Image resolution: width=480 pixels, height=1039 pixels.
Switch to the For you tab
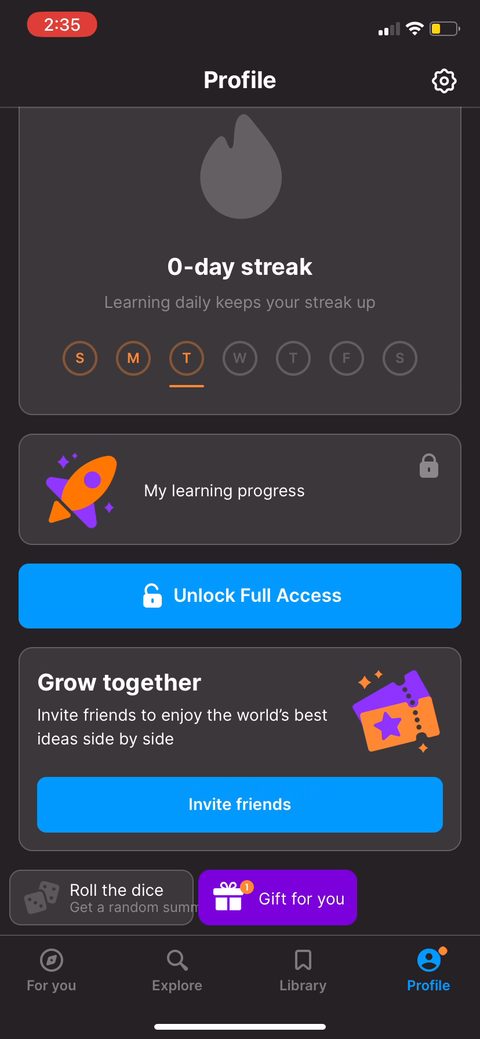tap(51, 970)
